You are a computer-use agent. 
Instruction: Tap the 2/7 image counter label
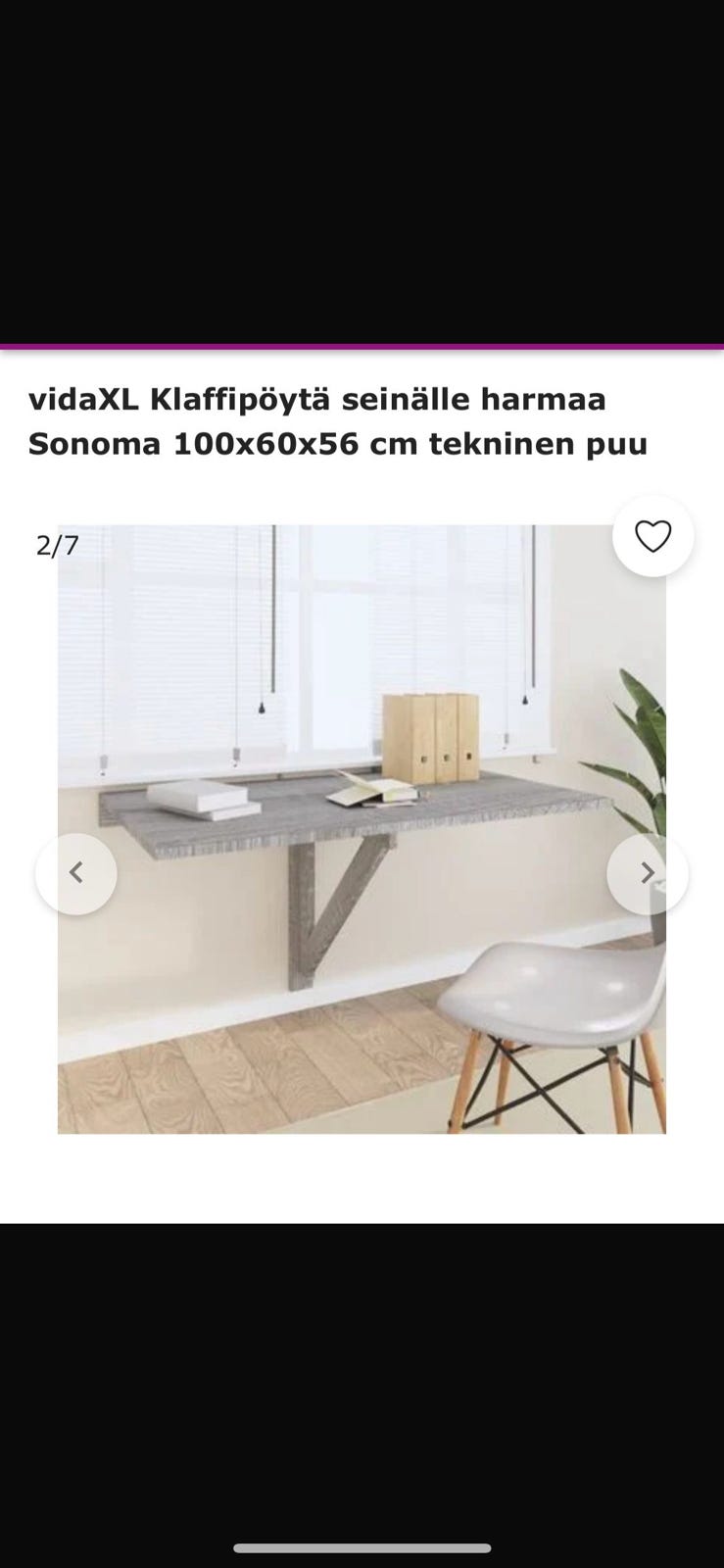click(57, 545)
